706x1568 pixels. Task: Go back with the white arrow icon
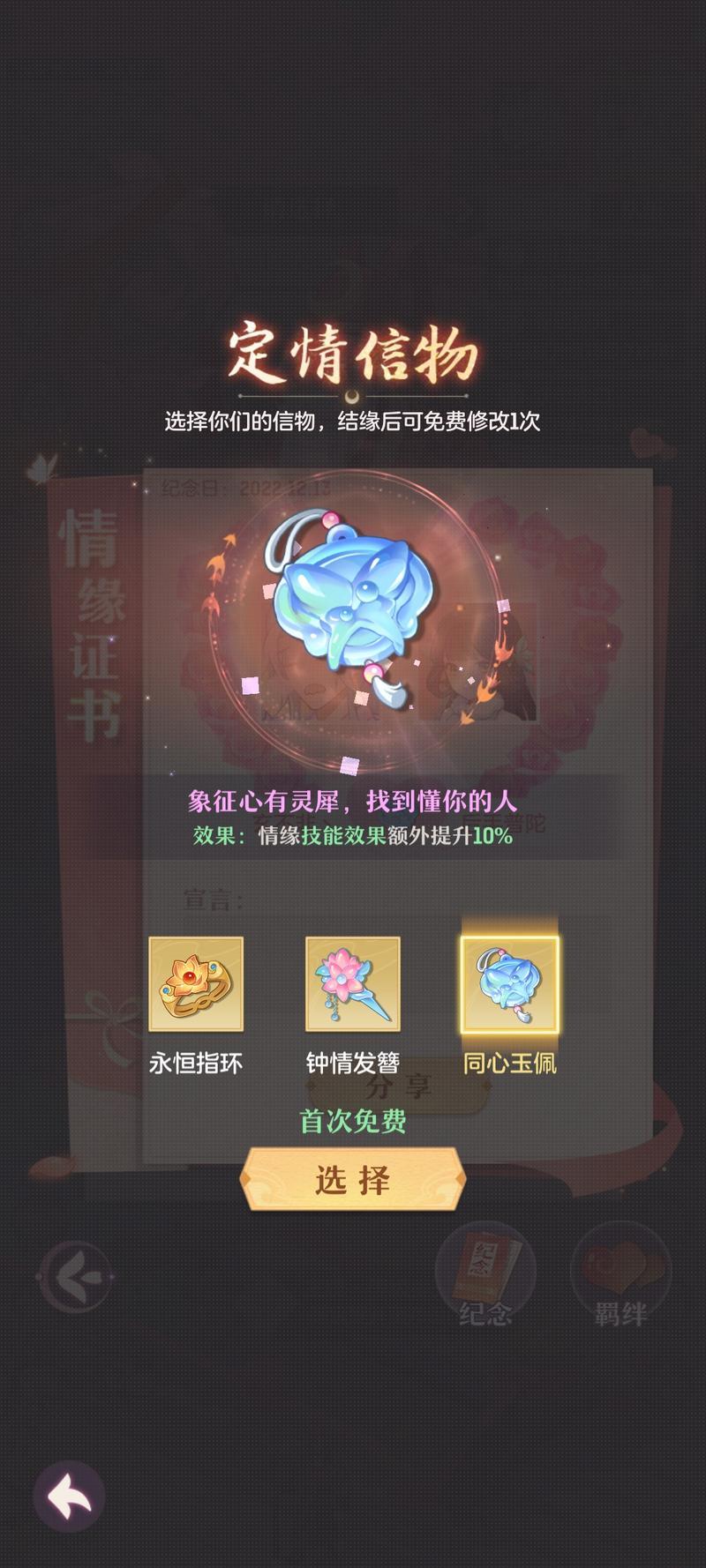click(x=70, y=1496)
